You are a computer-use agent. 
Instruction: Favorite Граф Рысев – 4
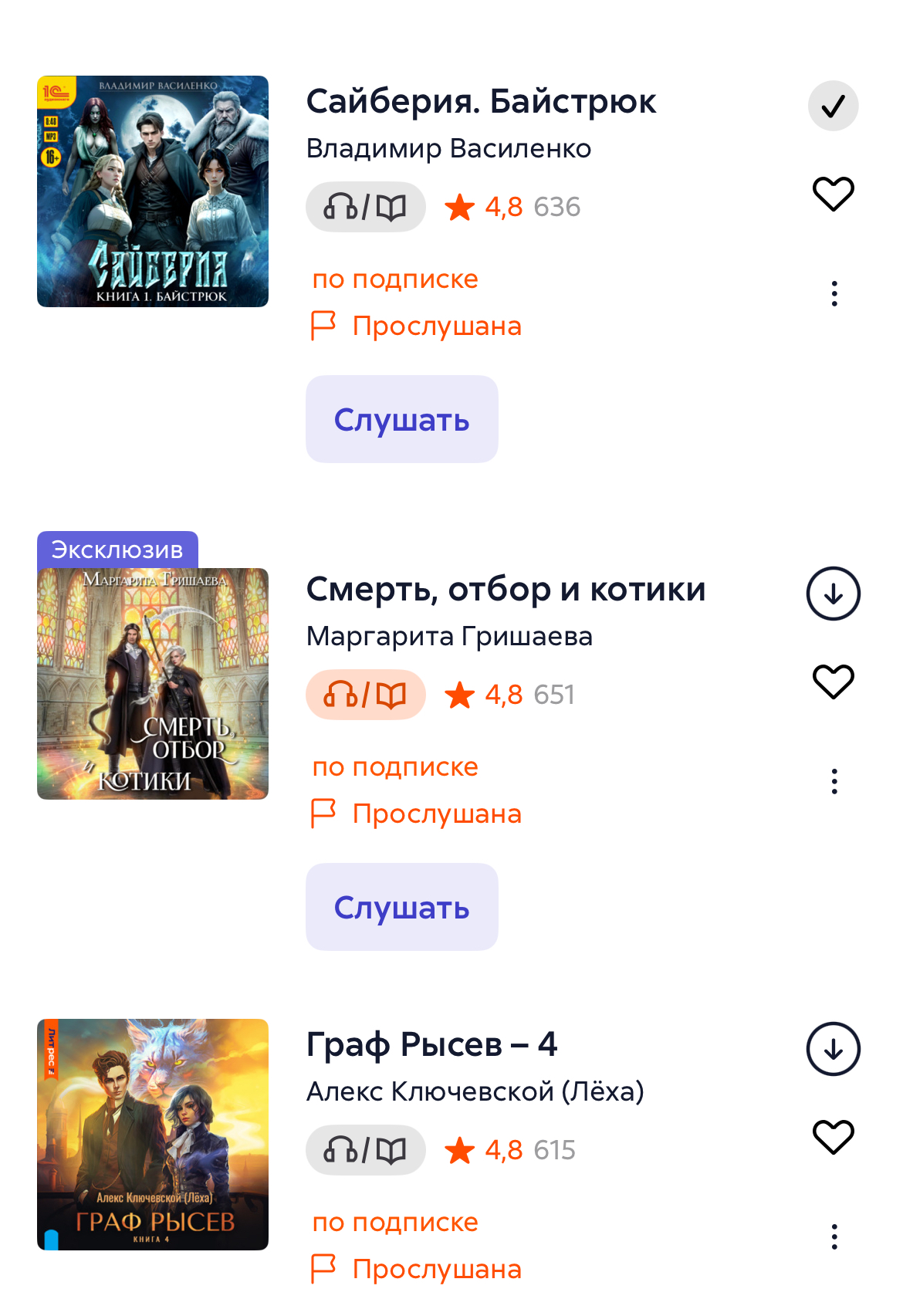tap(833, 1137)
